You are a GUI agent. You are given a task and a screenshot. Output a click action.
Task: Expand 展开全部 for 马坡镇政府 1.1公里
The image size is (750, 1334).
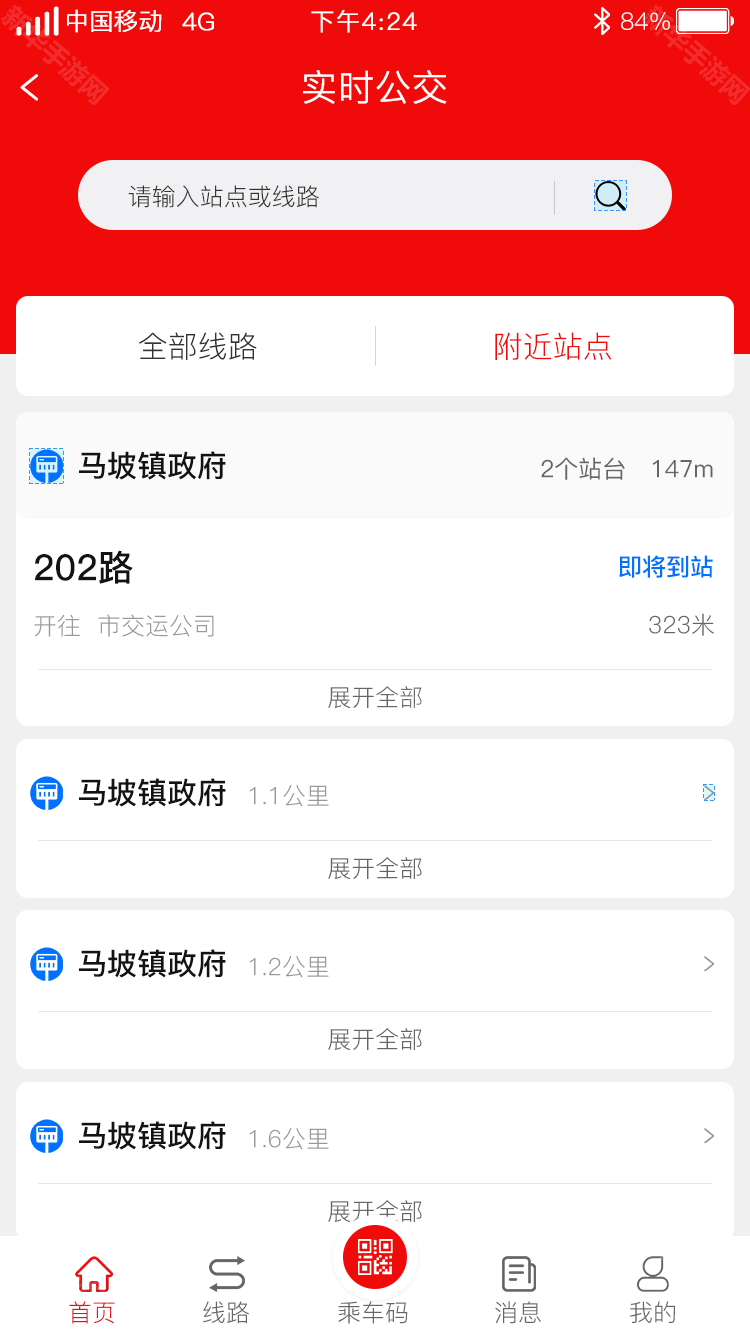375,868
